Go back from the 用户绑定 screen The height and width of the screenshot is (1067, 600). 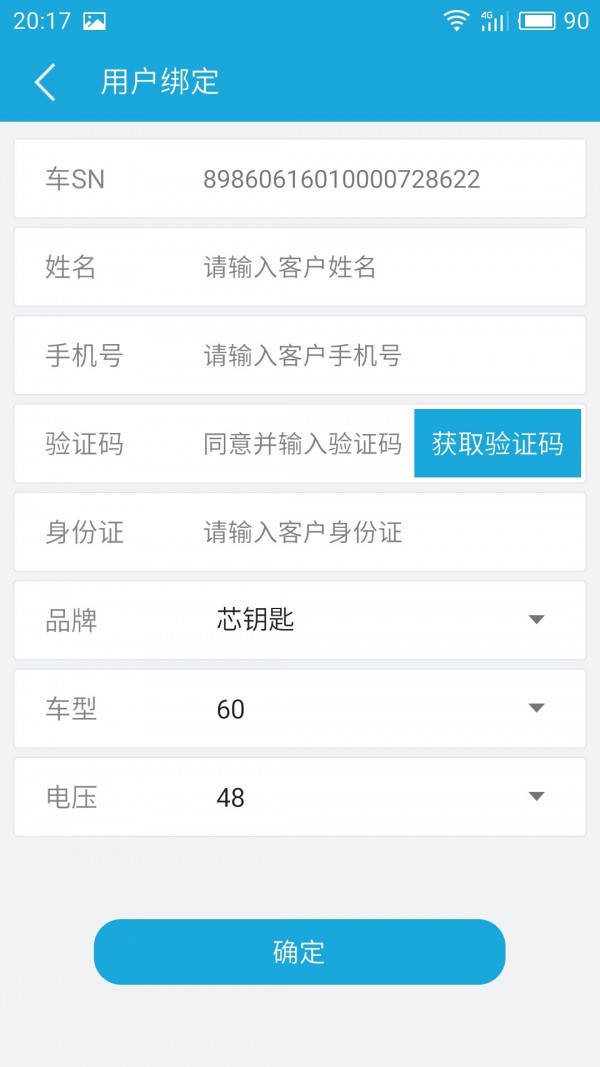(45, 82)
